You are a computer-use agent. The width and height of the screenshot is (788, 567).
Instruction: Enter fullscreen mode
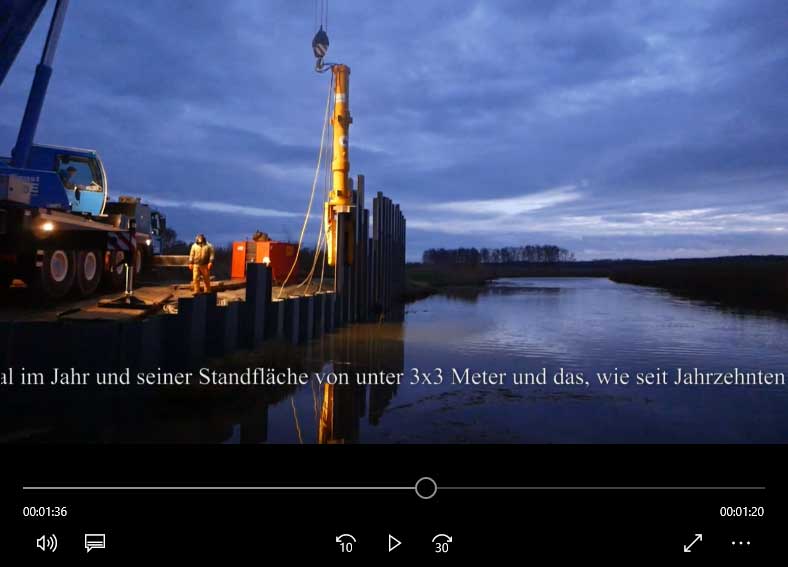tap(692, 543)
